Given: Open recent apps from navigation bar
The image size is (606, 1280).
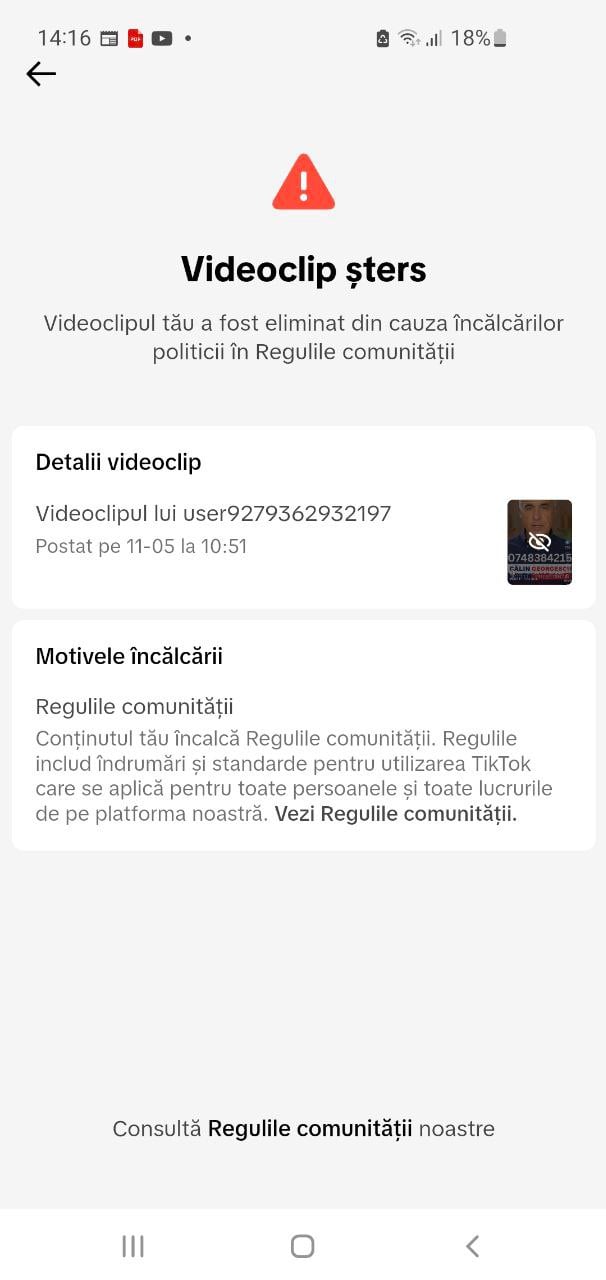Looking at the screenshot, I should point(133,1246).
